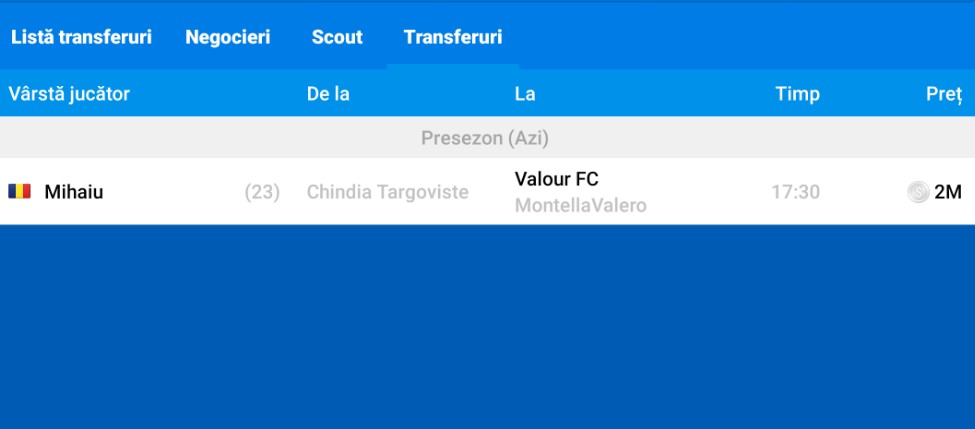This screenshot has height=429, width=975.
Task: Select the Transferuri tab
Action: coord(452,37)
